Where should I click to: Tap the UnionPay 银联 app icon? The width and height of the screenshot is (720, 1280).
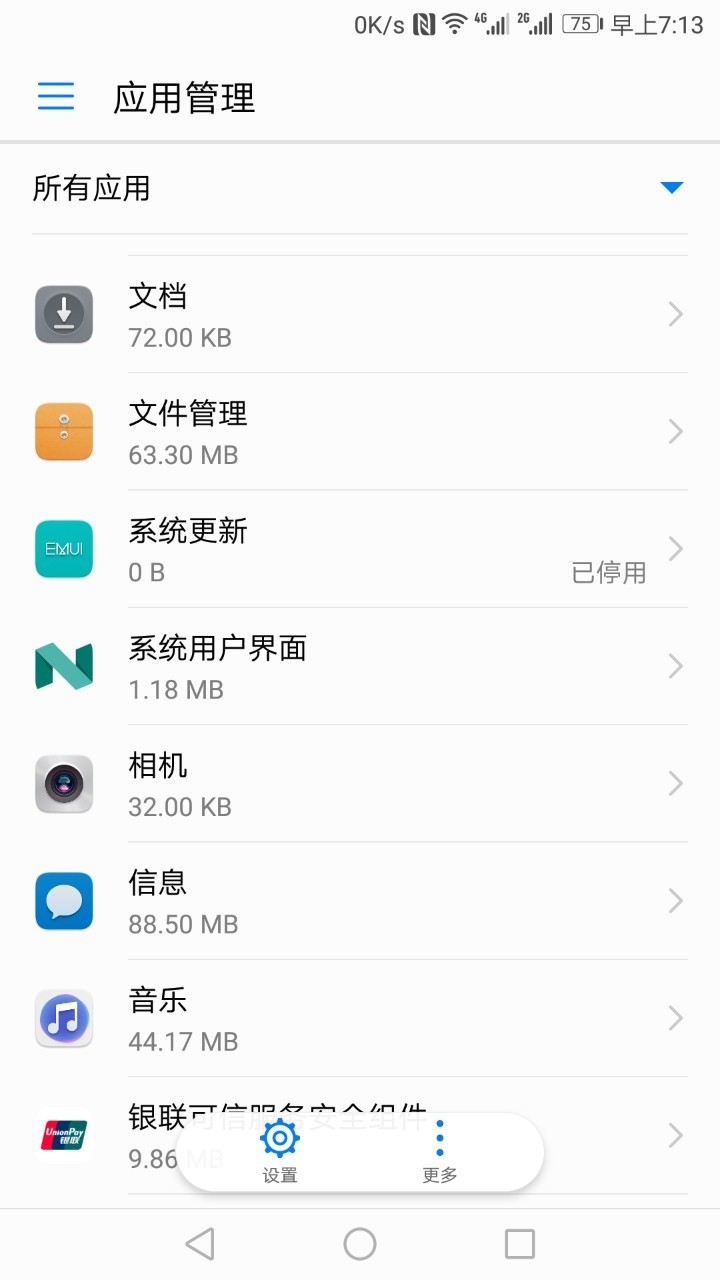tap(63, 1135)
